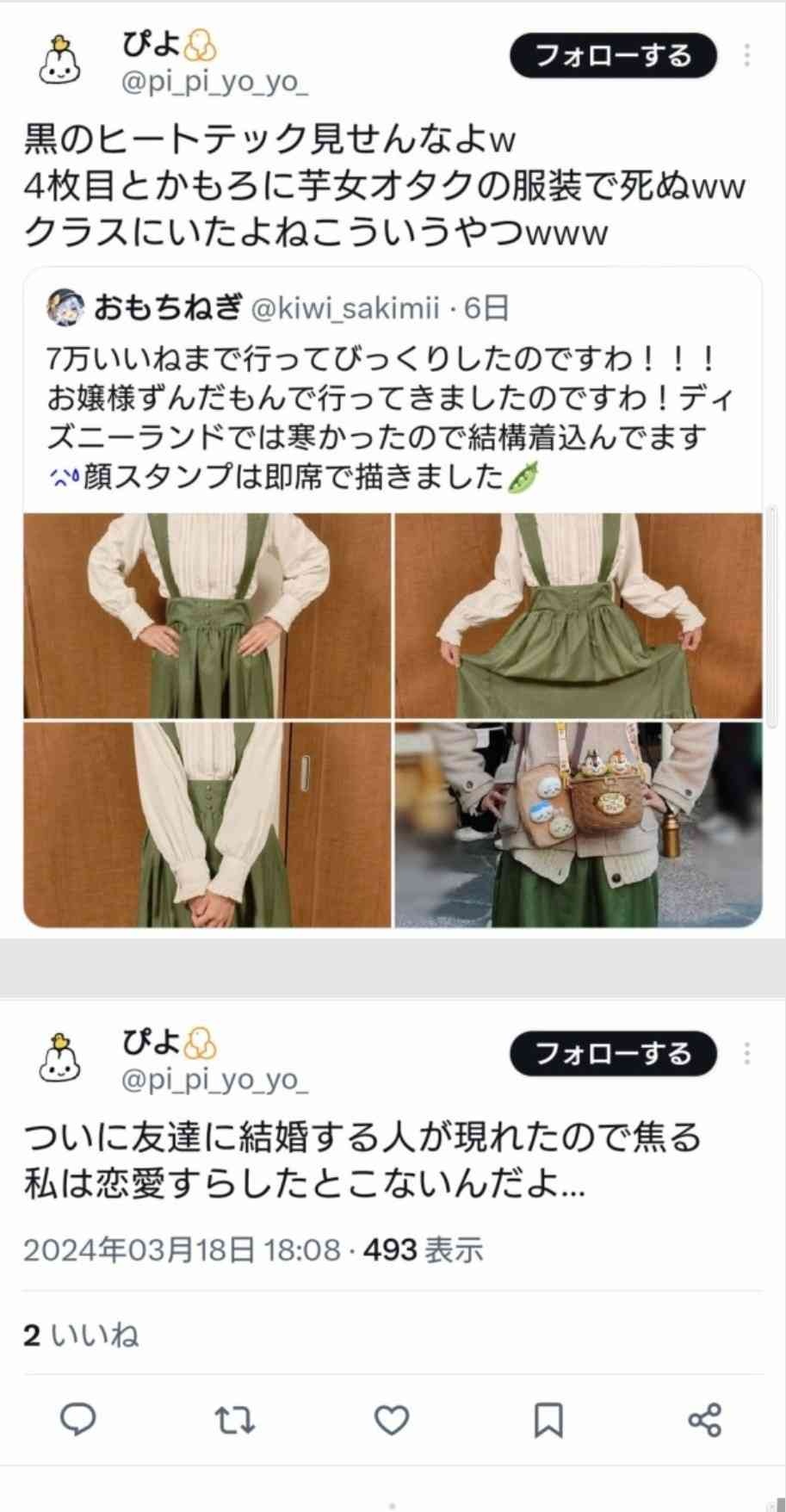View the photo with the Chip and Dale bags
Image resolution: width=786 pixels, height=1512 pixels.
(579, 824)
